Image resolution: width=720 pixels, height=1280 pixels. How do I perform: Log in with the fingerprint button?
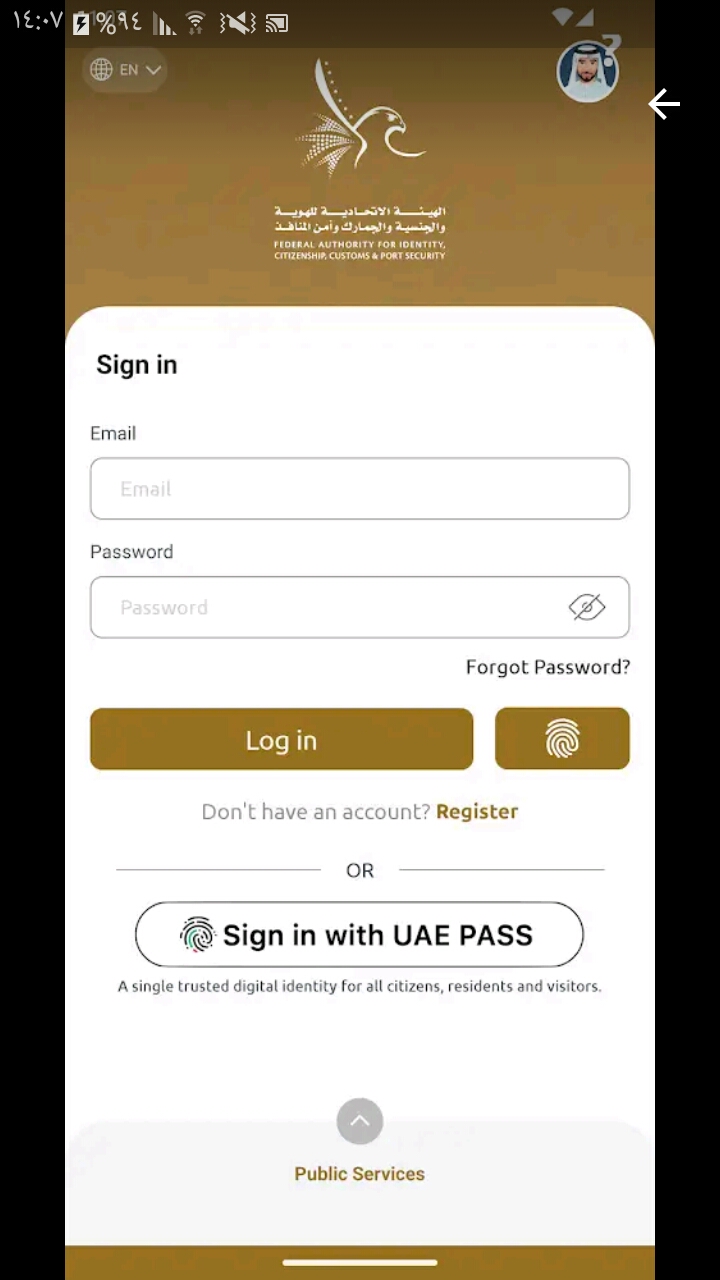pyautogui.click(x=562, y=739)
